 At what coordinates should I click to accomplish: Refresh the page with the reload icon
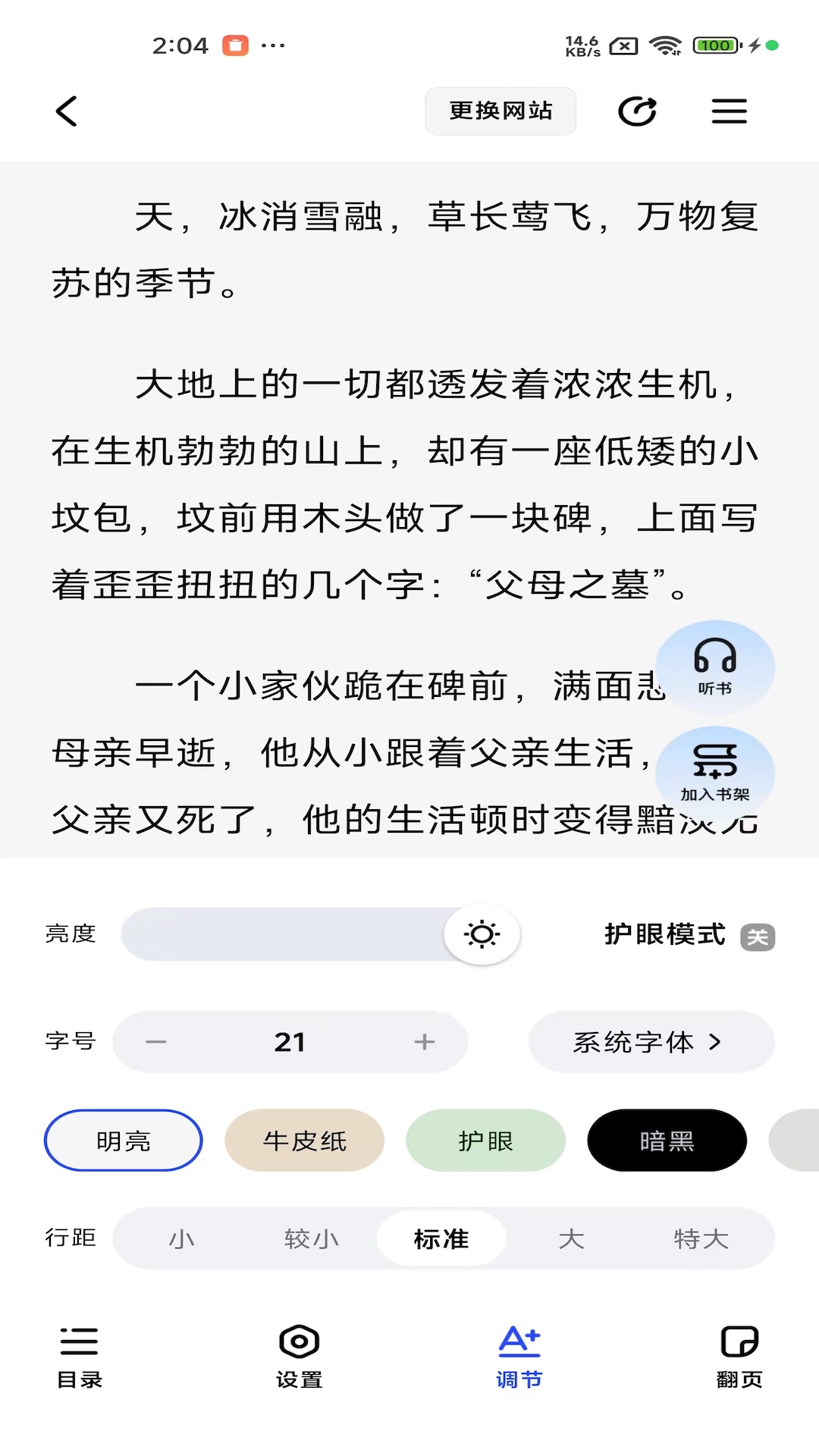(637, 111)
